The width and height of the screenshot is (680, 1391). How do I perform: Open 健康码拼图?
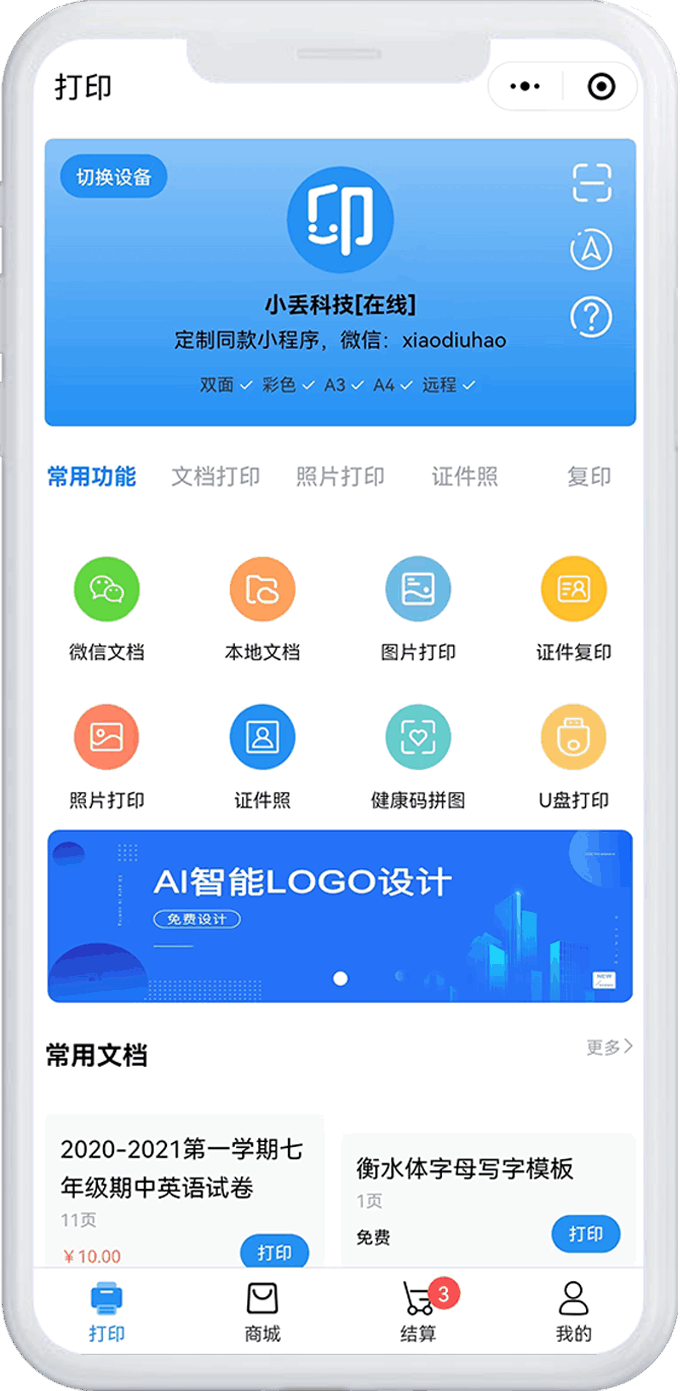click(x=418, y=756)
